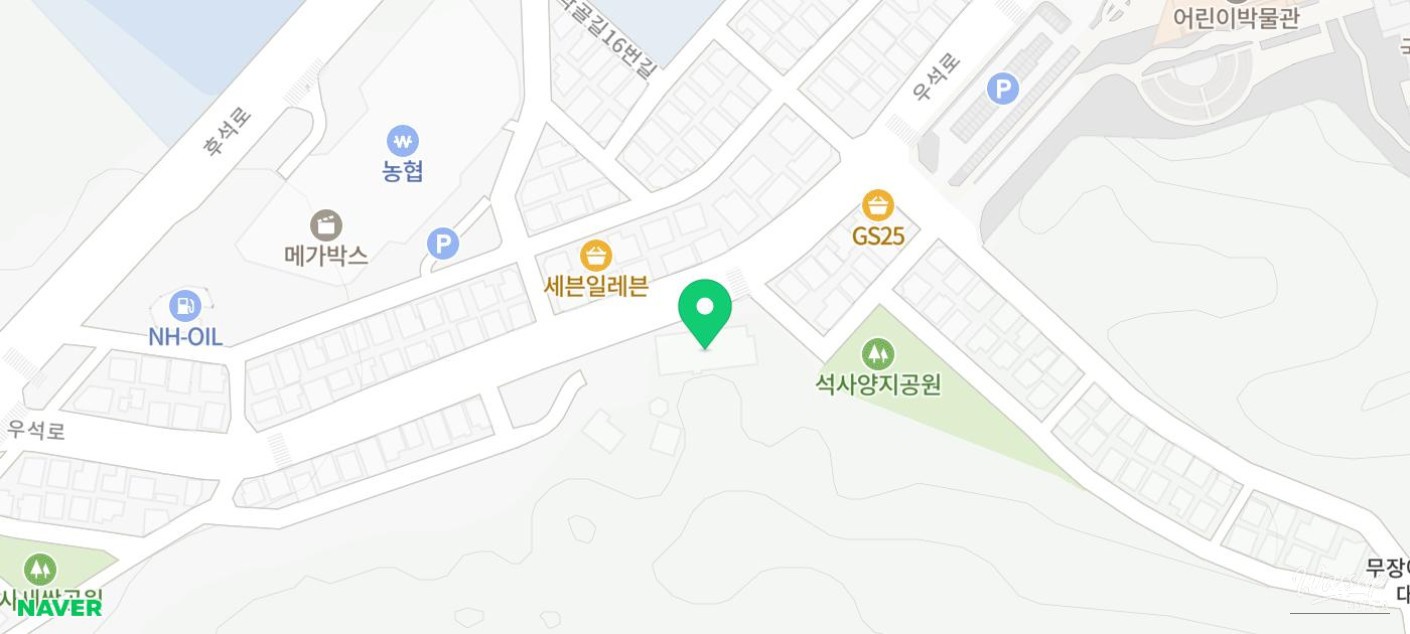
Task: Open the GS25 convenience store marker
Action: pos(877,206)
